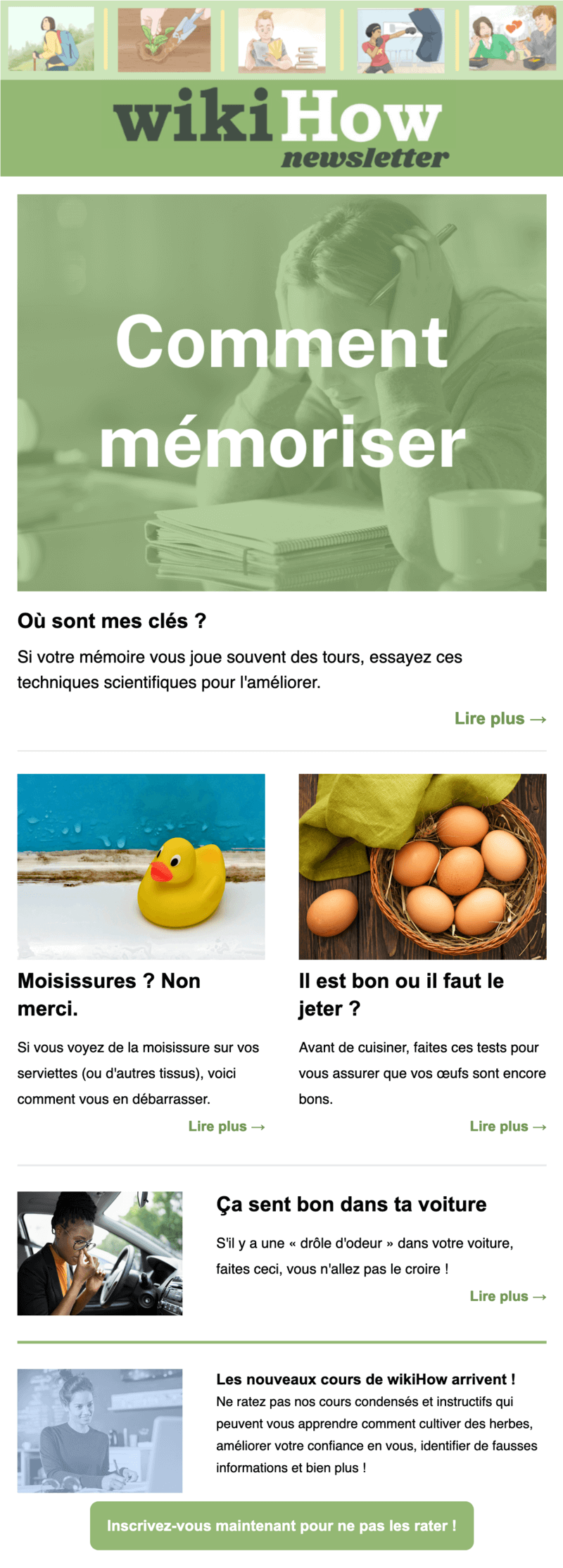The height and width of the screenshot is (1568, 563).
Task: Click Lire plus under the mold article
Action: click(227, 1126)
